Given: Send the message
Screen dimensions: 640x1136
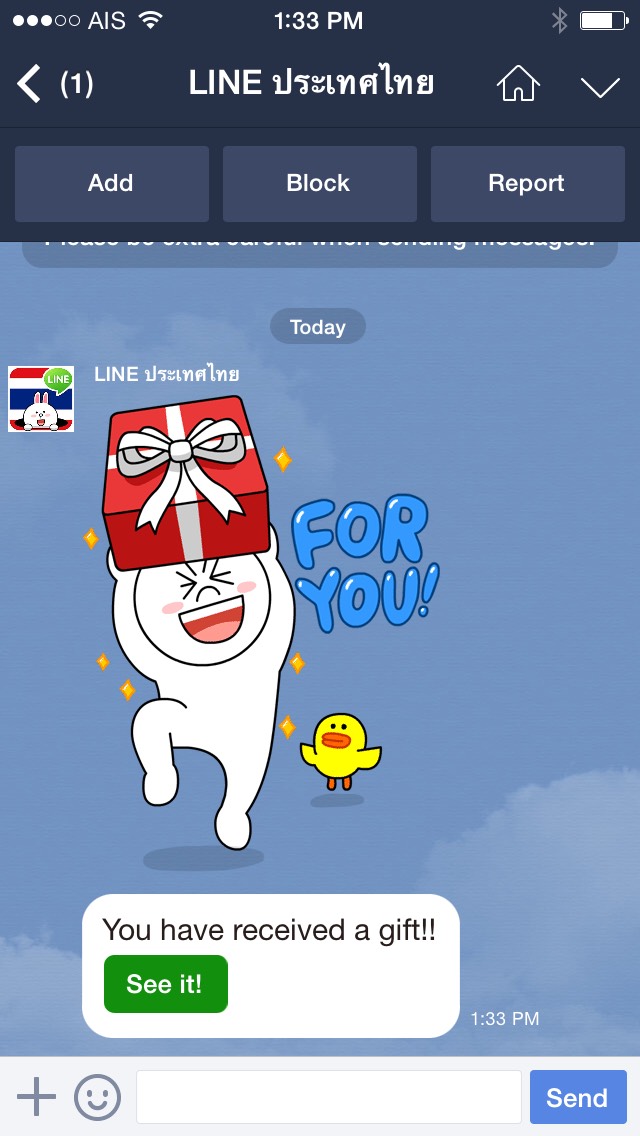Looking at the screenshot, I should tap(577, 1097).
